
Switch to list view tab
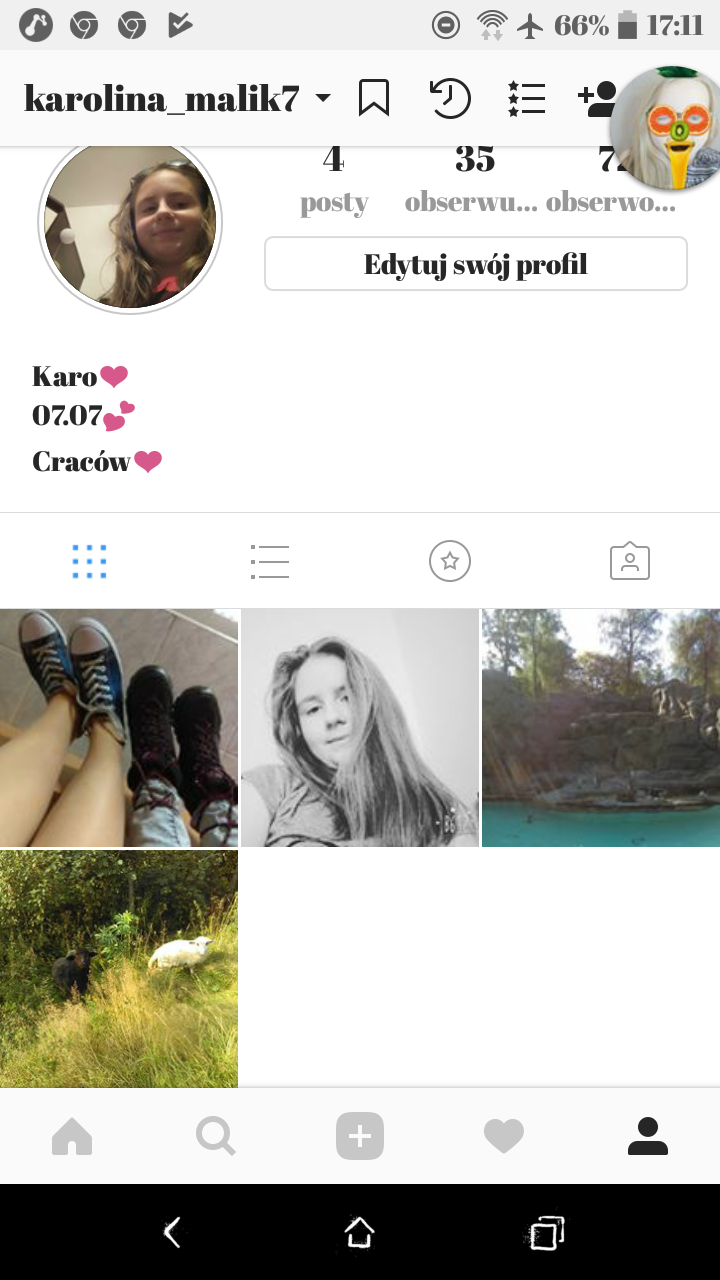tap(270, 562)
